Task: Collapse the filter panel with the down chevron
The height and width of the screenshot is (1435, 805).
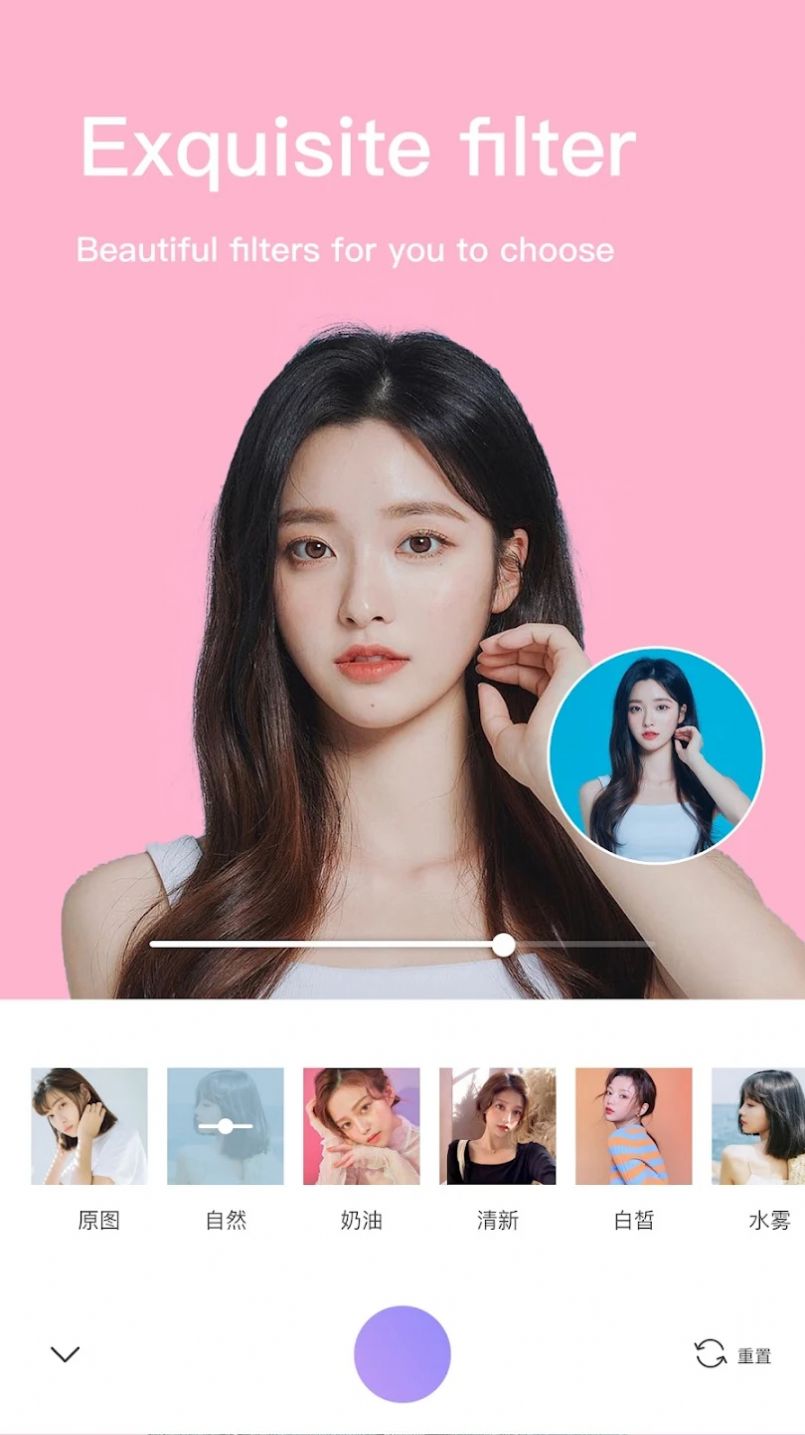Action: (x=65, y=1355)
